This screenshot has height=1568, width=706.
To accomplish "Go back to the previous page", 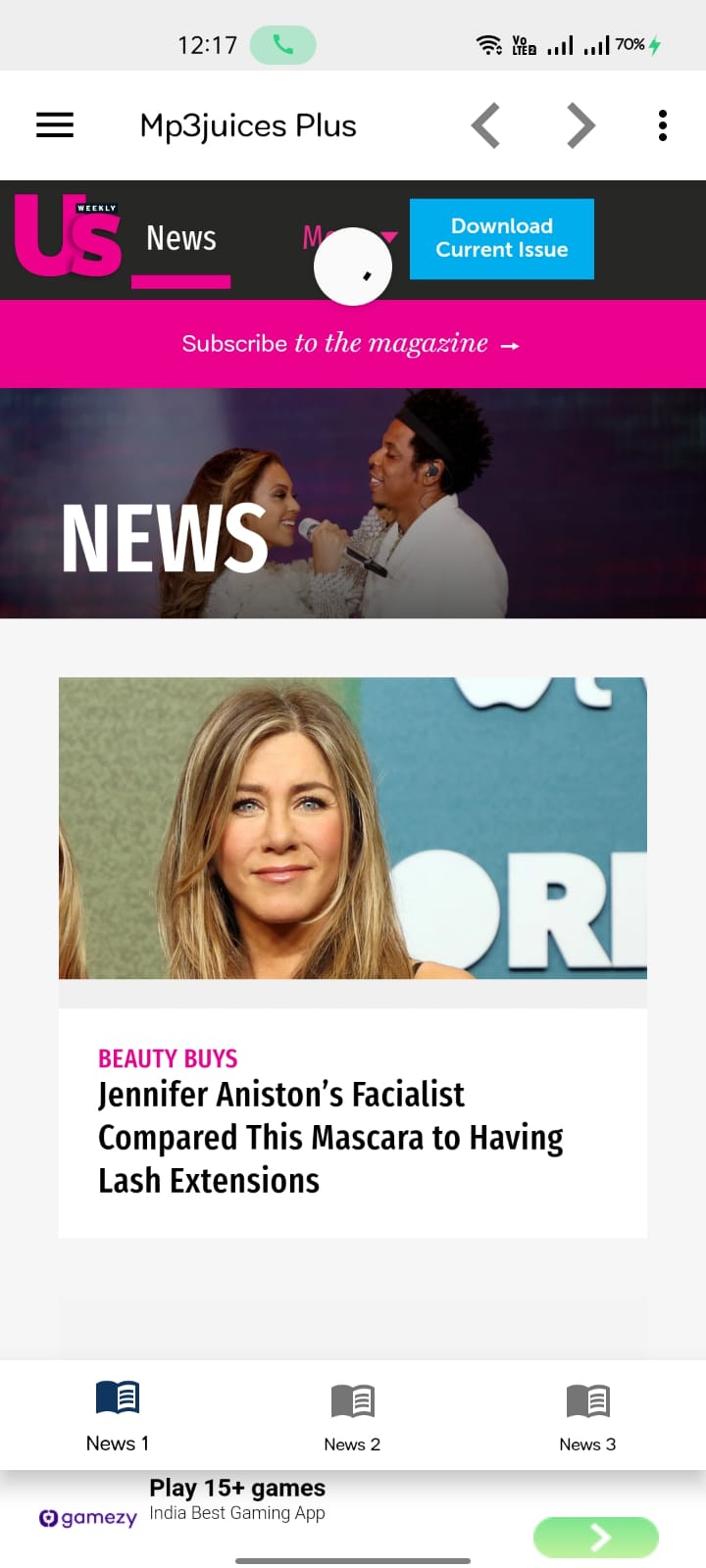I will pos(485,125).
